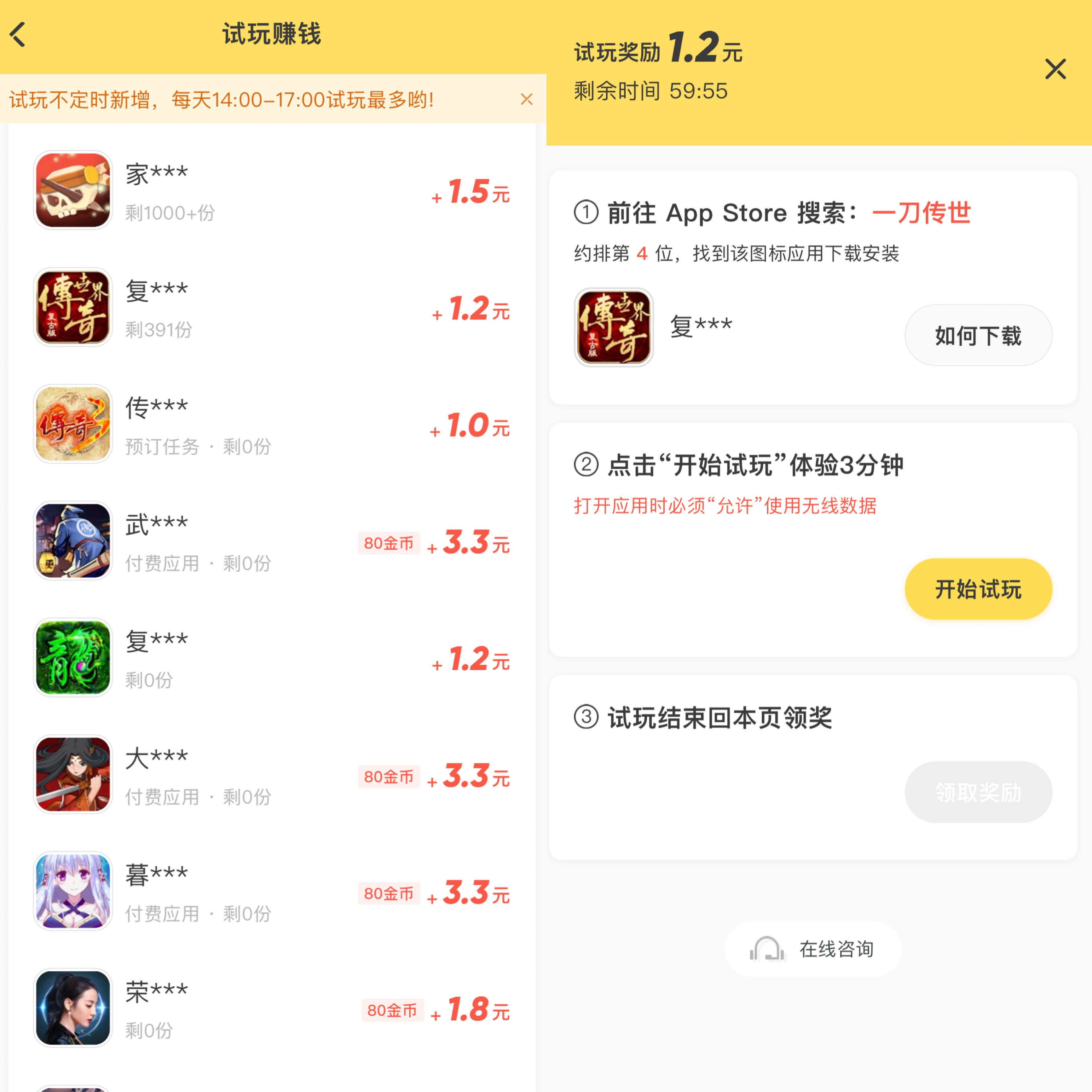1092x1092 pixels.
Task: Open the 家*** task worth 1.5元
Action: pyautogui.click(x=271, y=190)
